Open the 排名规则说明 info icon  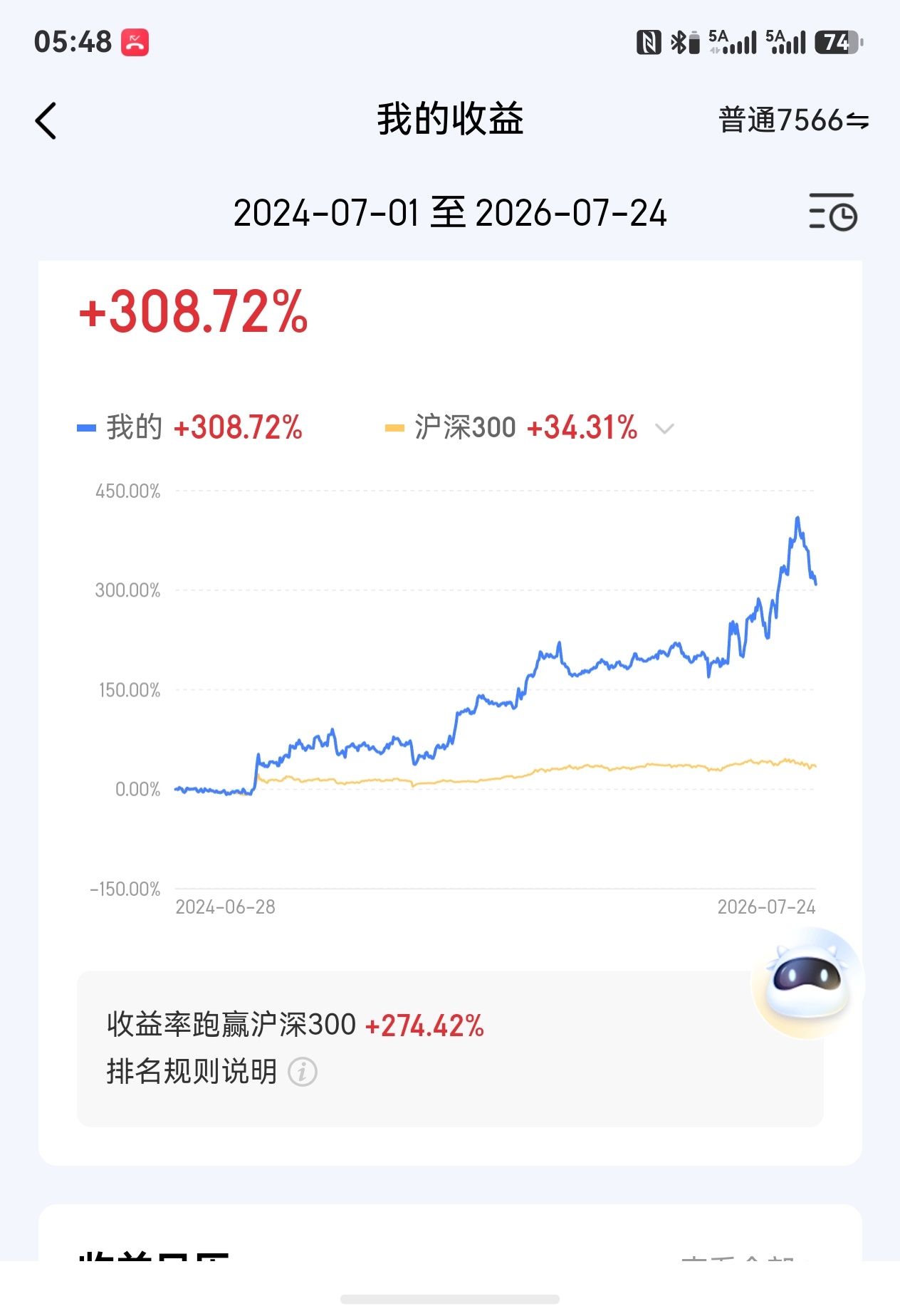point(303,1071)
